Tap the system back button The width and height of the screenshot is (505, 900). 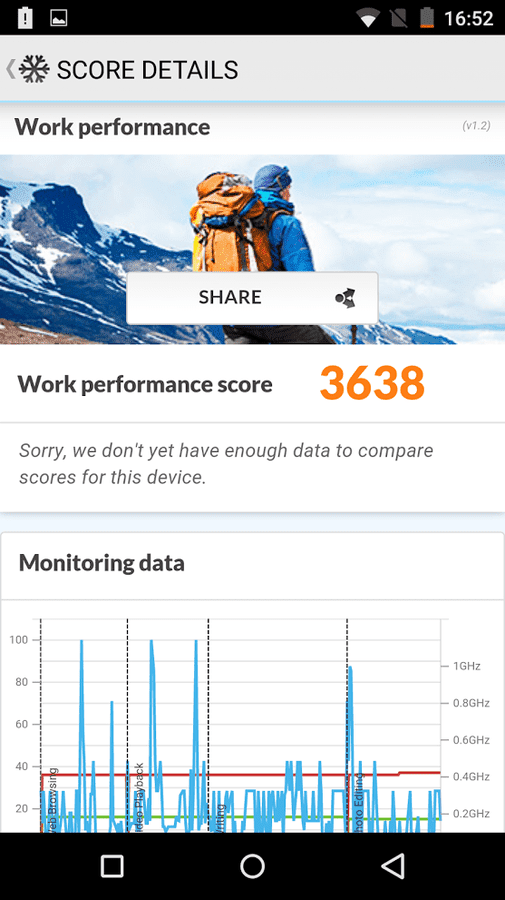pyautogui.click(x=393, y=866)
